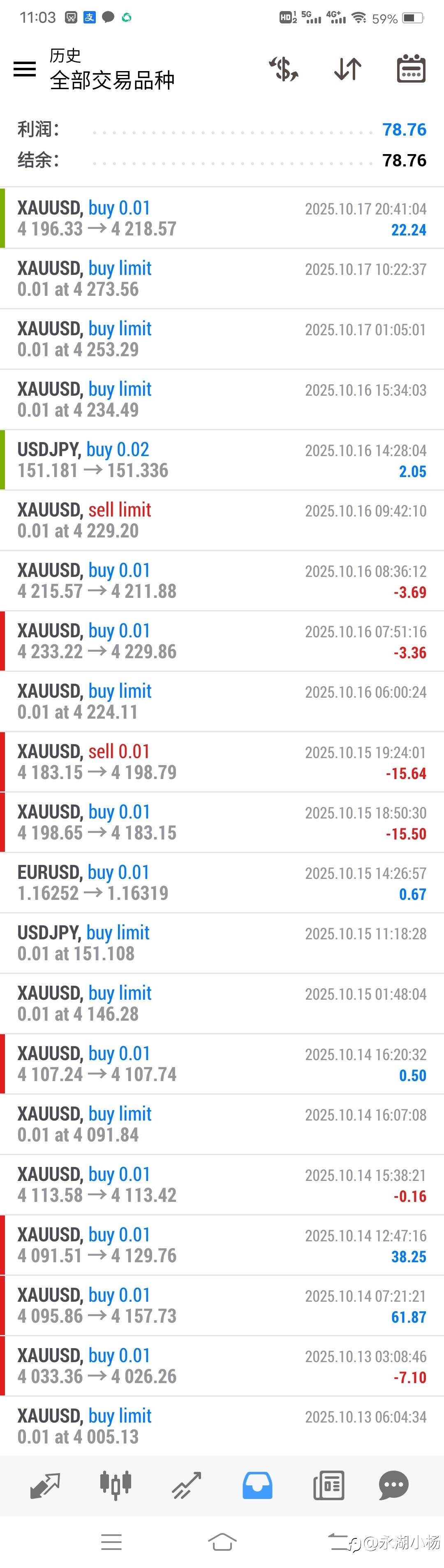Open the hamburger drawer menu
Viewport: 444px width, 1568px height.
tap(25, 69)
